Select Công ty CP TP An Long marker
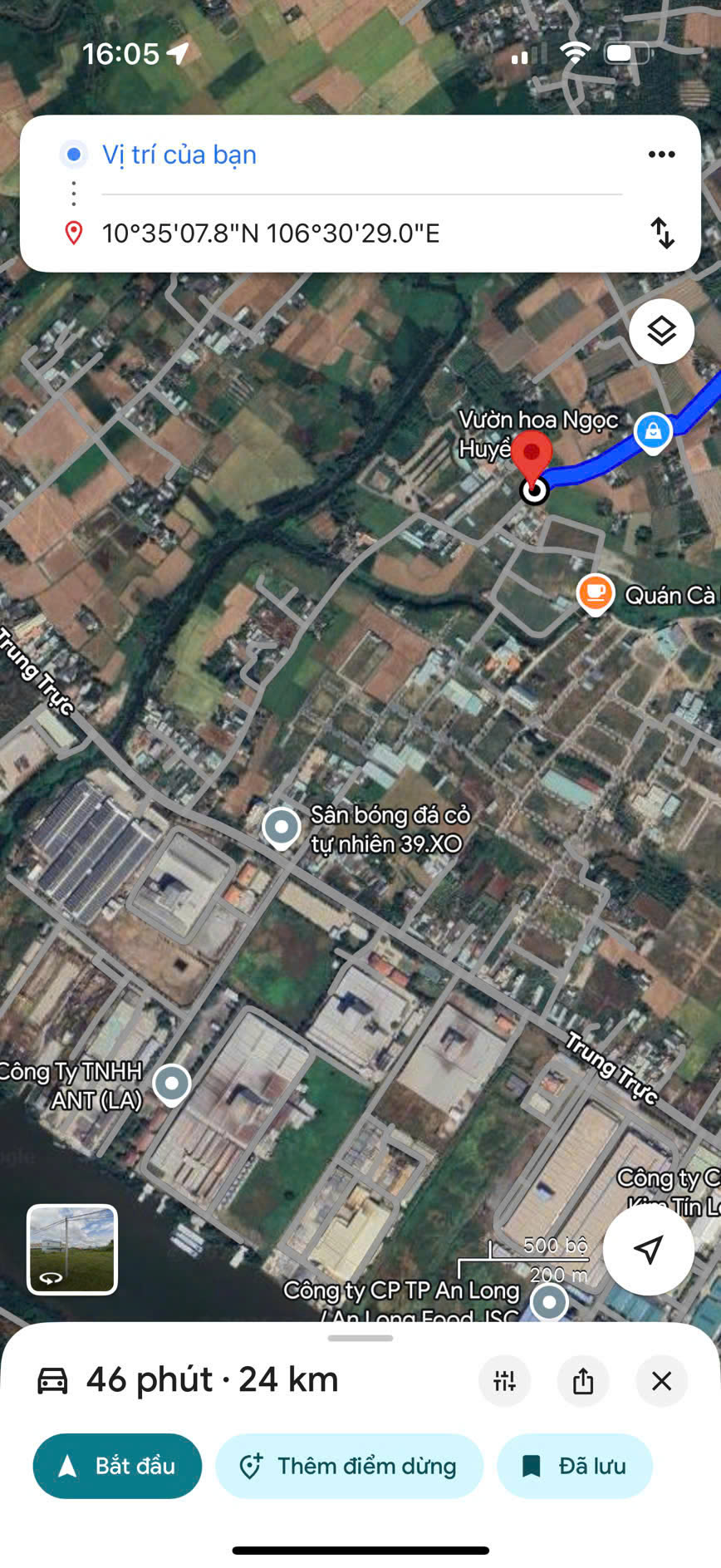This screenshot has width=721, height=1568. tap(549, 1301)
